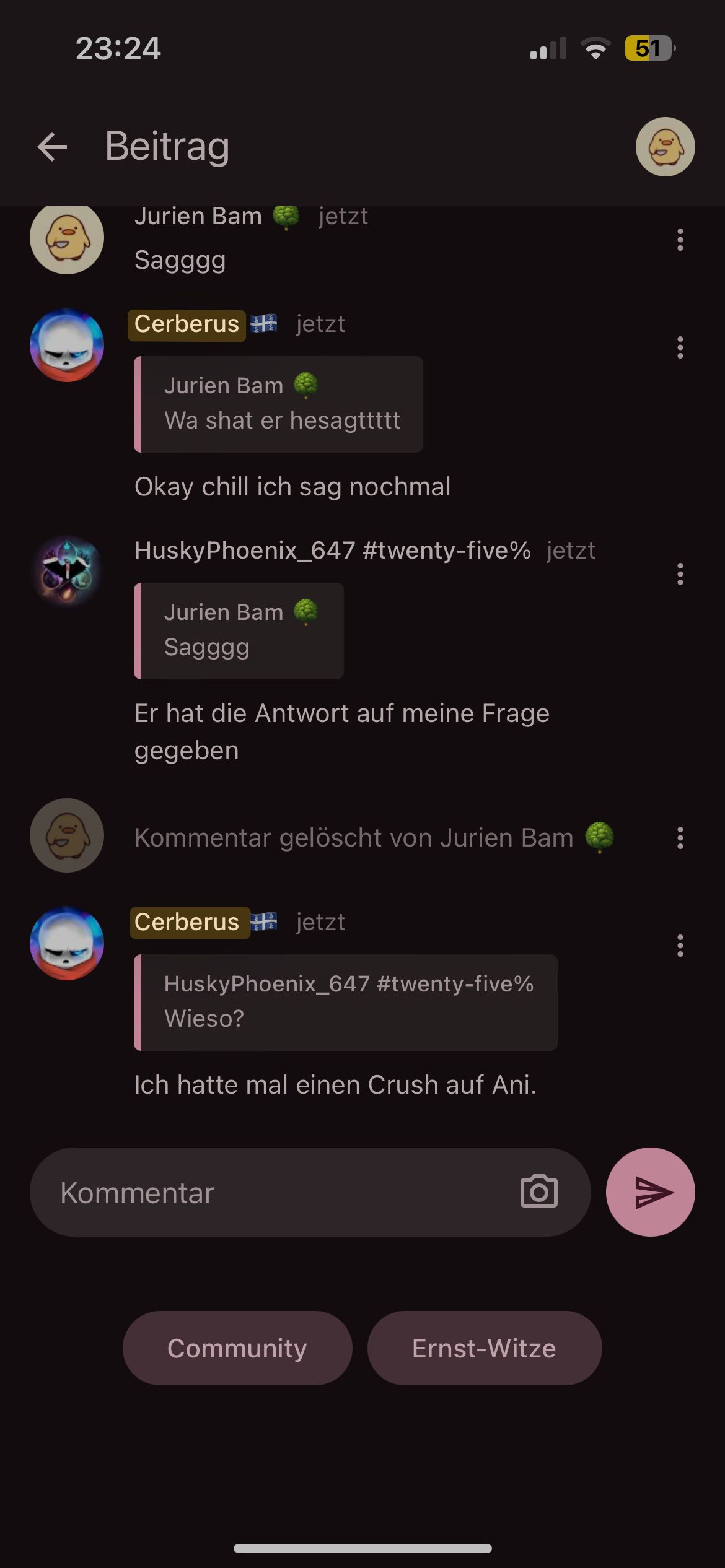Screen dimensions: 725x1568
Task: Attach a photo with the camera icon
Action: 538,1191
